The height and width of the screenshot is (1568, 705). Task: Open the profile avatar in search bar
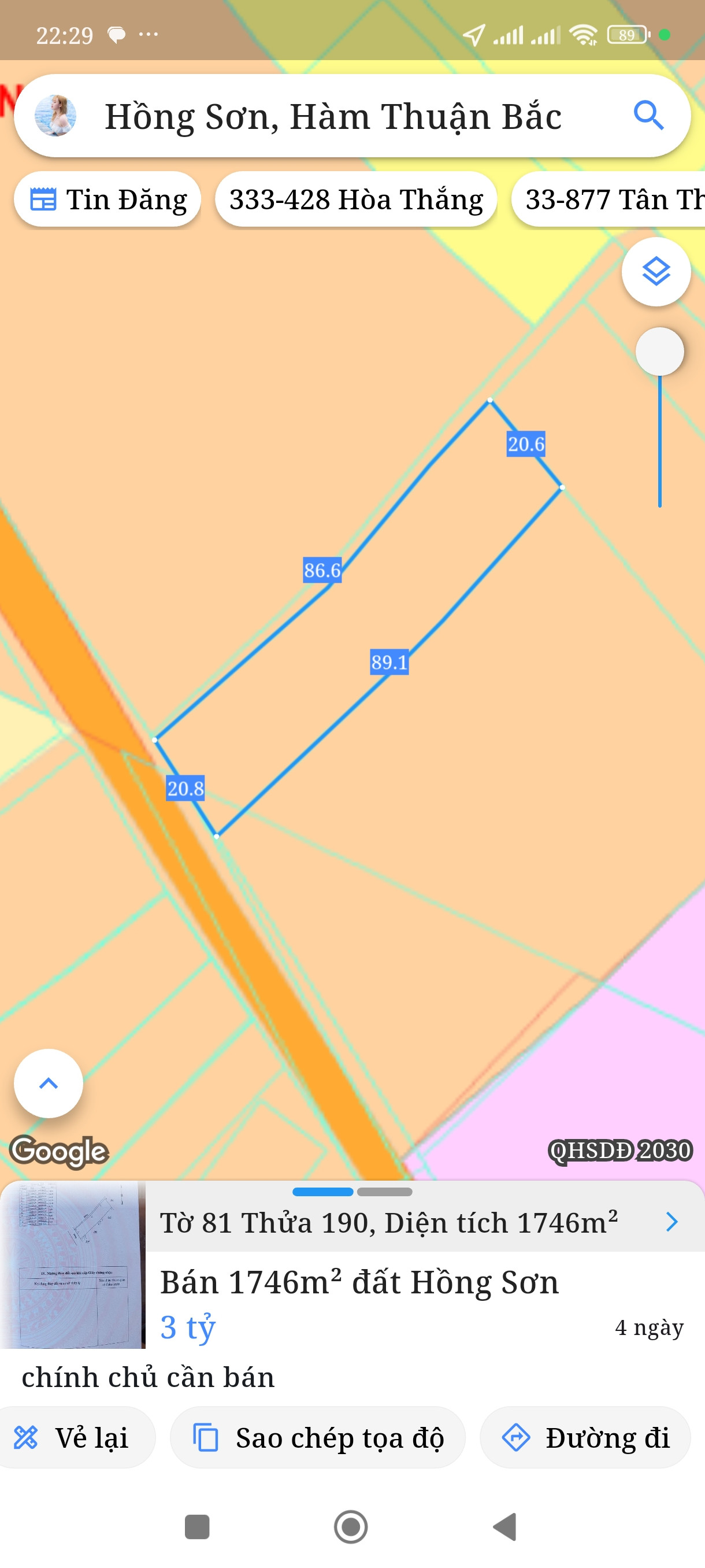pos(55,115)
